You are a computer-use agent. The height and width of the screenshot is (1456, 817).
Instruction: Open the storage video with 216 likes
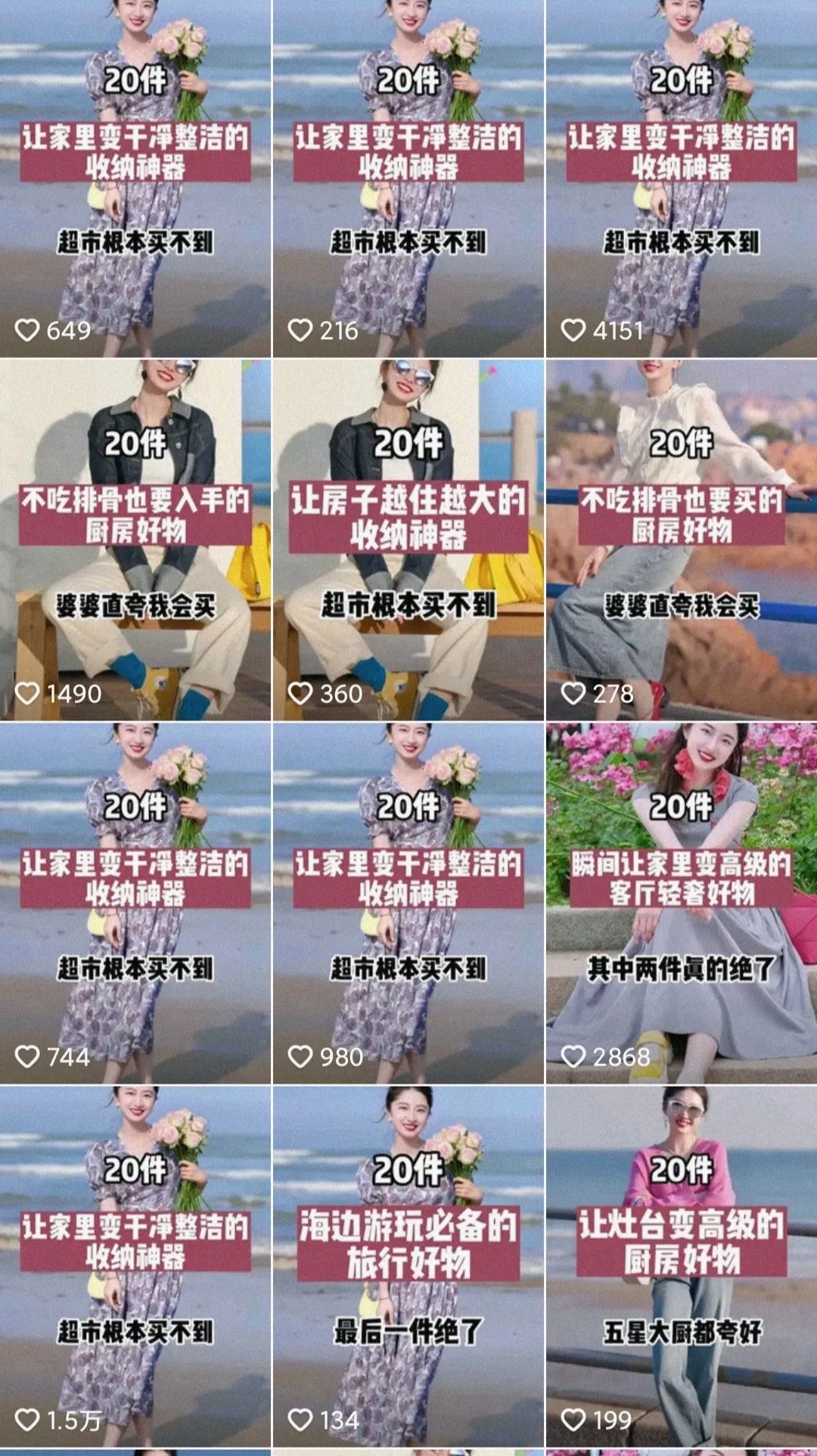pos(408,178)
